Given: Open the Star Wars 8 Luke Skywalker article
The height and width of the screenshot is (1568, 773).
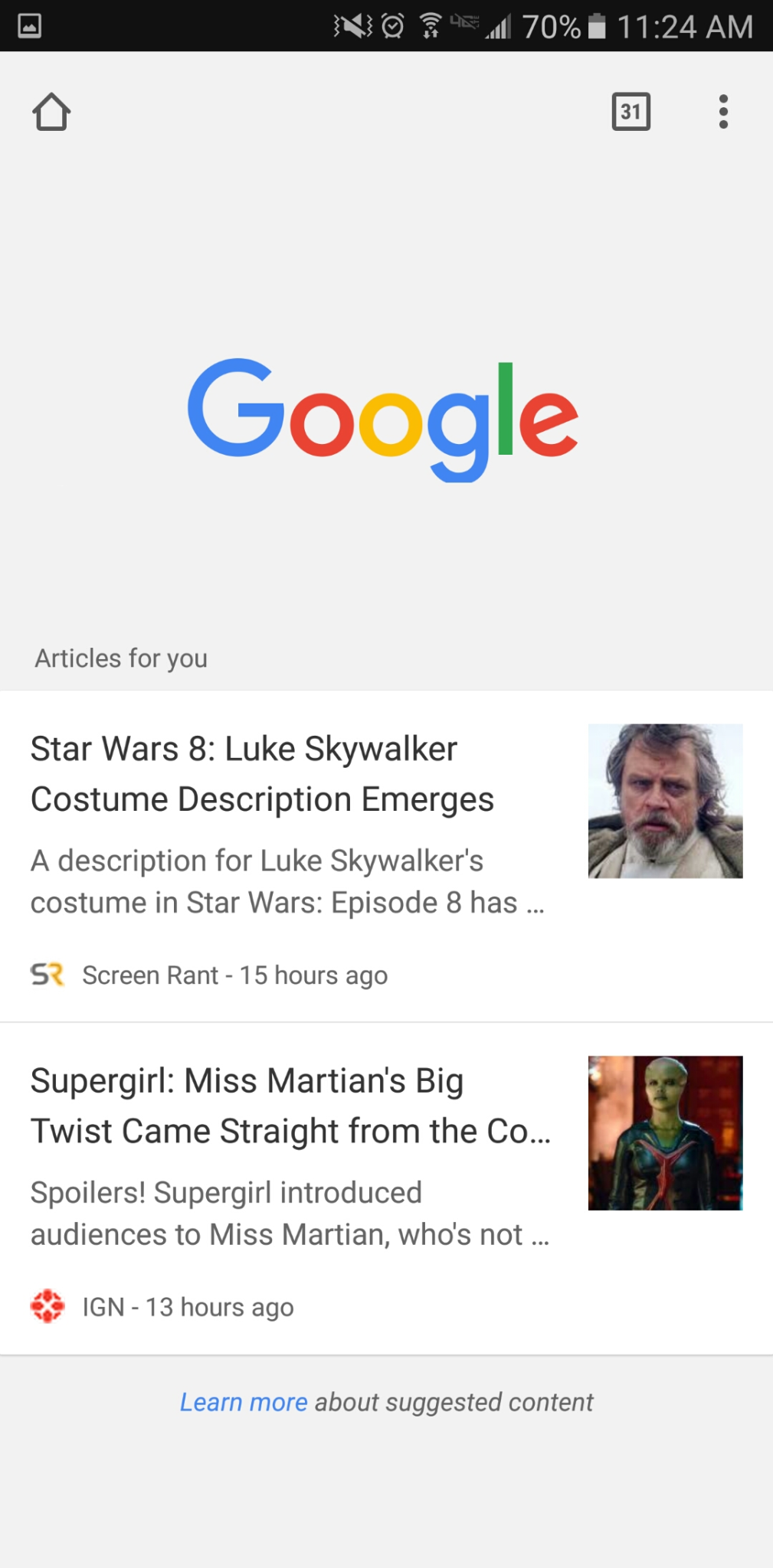Looking at the screenshot, I should [x=386, y=856].
